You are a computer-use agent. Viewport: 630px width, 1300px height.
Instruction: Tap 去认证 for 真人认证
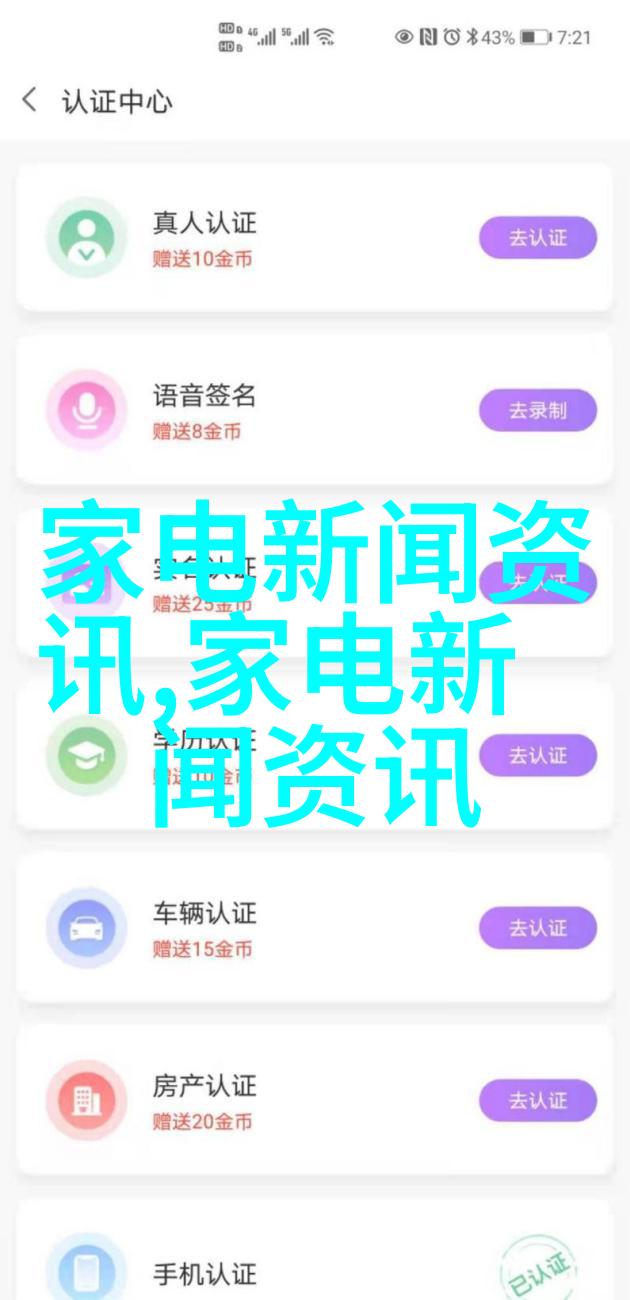(x=537, y=238)
